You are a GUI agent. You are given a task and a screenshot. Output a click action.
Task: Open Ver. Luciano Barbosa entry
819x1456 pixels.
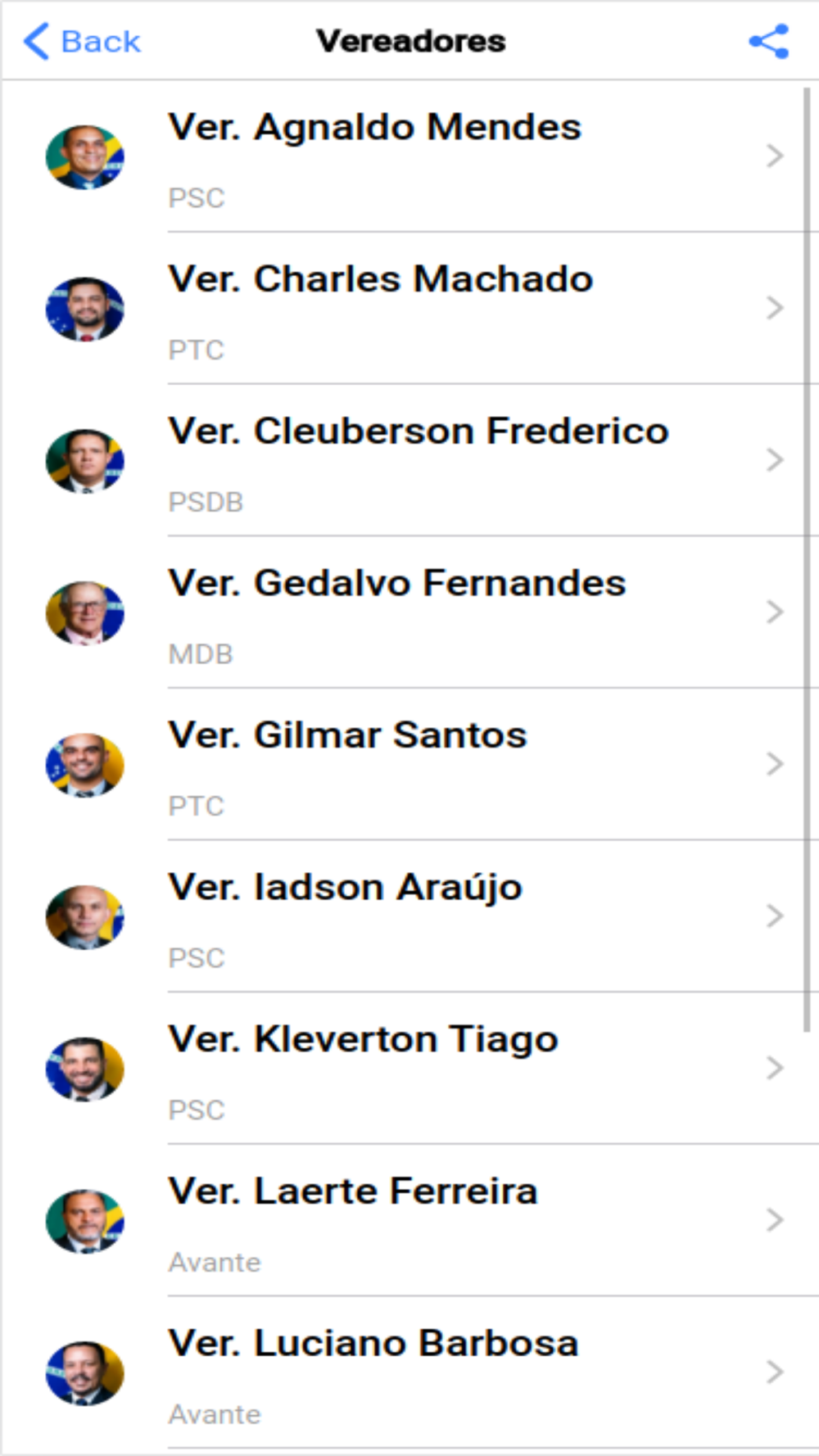click(409, 1372)
